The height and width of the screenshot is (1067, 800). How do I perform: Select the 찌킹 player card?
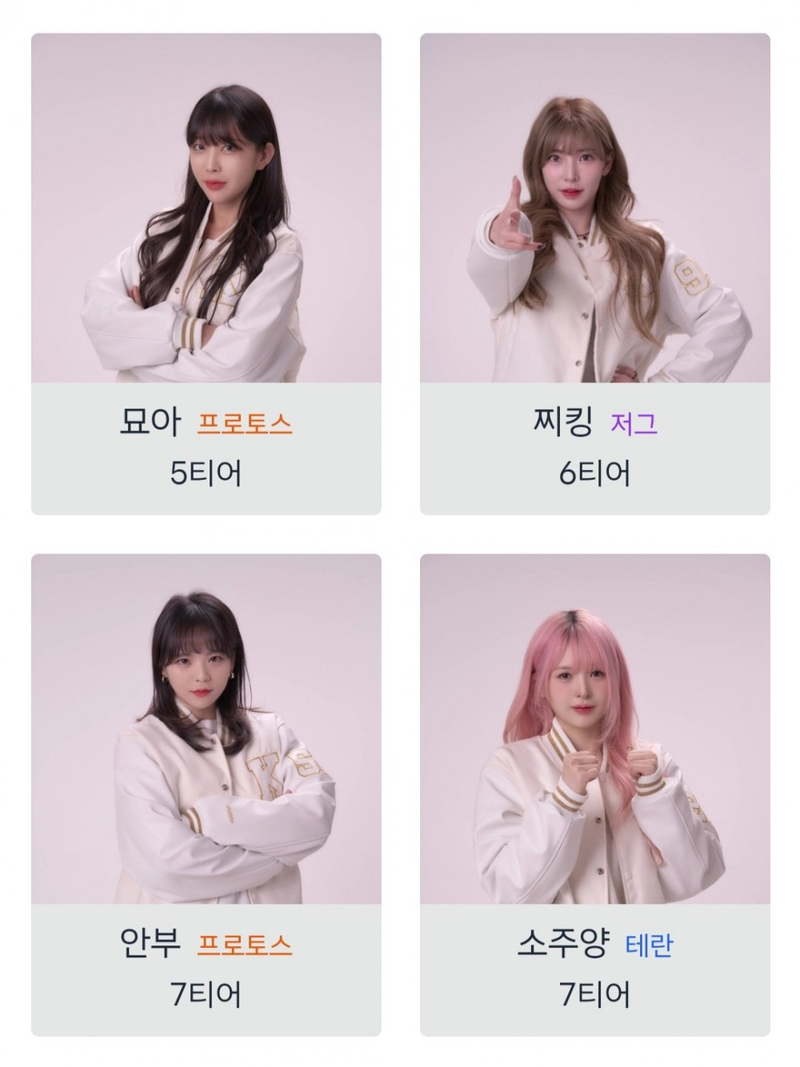click(x=595, y=274)
